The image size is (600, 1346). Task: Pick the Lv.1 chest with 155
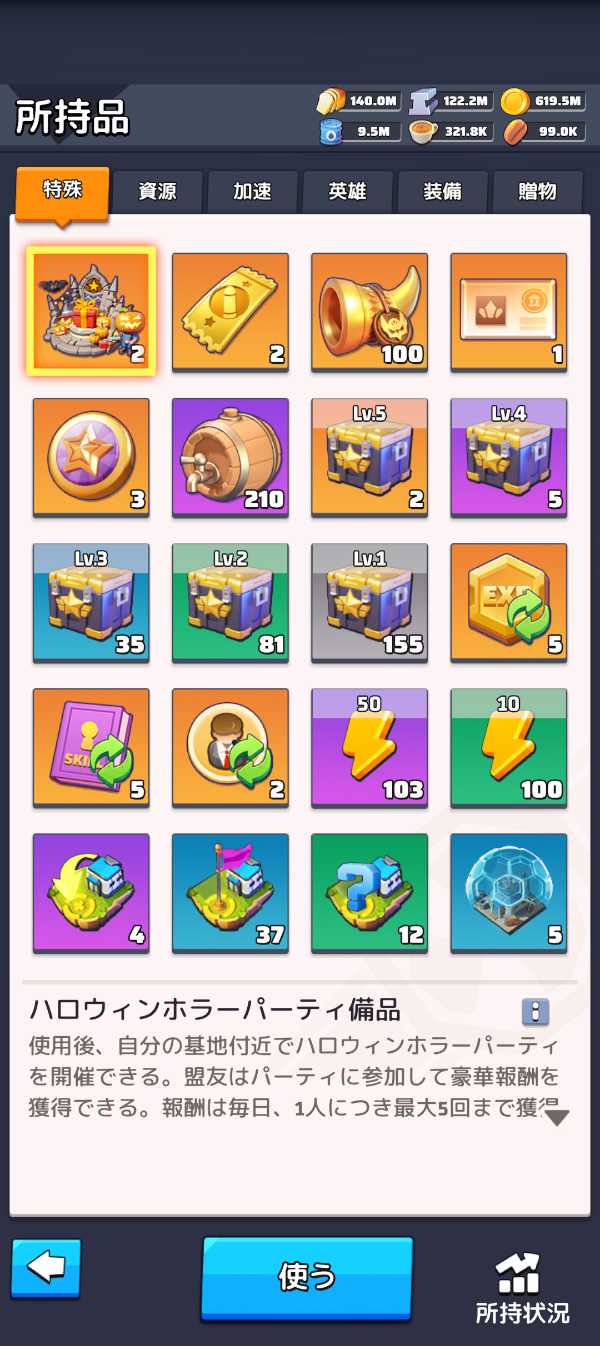click(369, 602)
